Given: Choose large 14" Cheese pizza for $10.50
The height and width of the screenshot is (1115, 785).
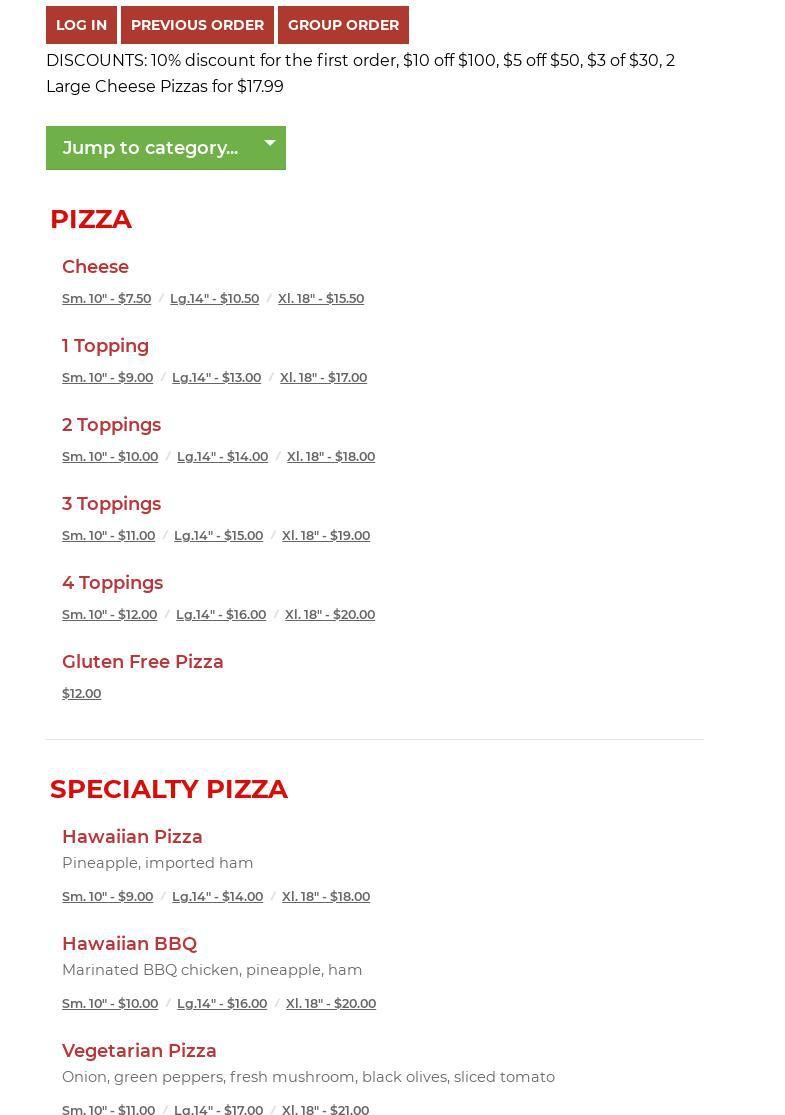Looking at the screenshot, I should pos(214,298).
